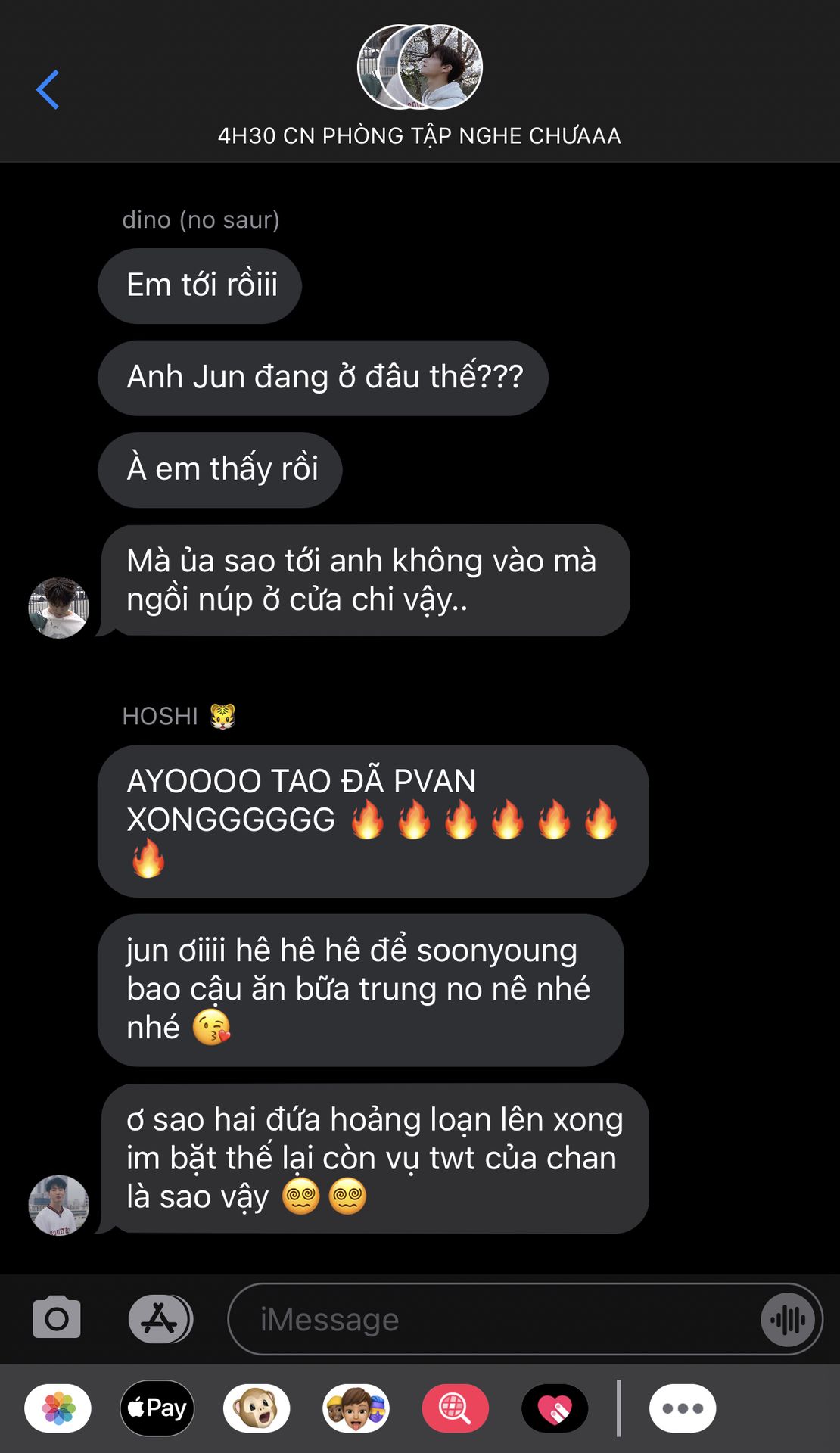Image resolution: width=840 pixels, height=1453 pixels.
Task: Record an audio message
Action: pyautogui.click(x=788, y=1320)
